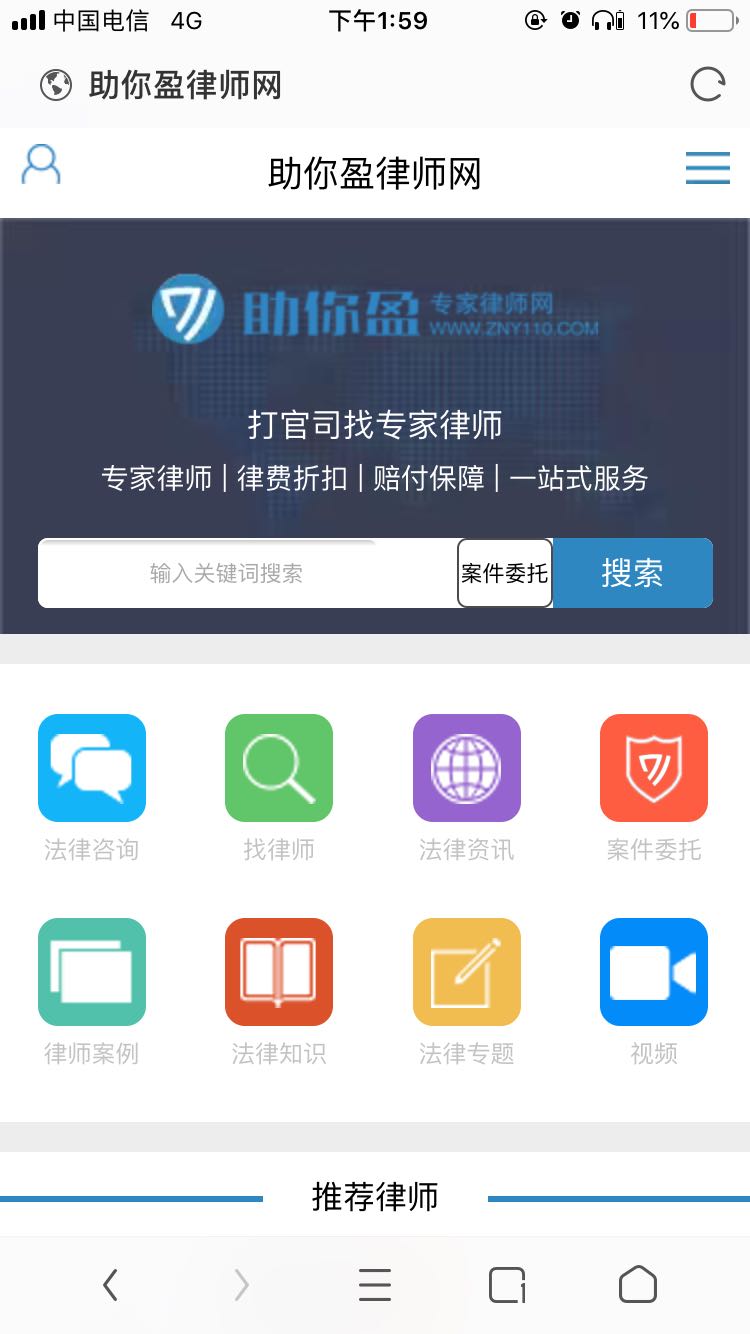Expand the 案件委托 search category selector

pos(505,572)
